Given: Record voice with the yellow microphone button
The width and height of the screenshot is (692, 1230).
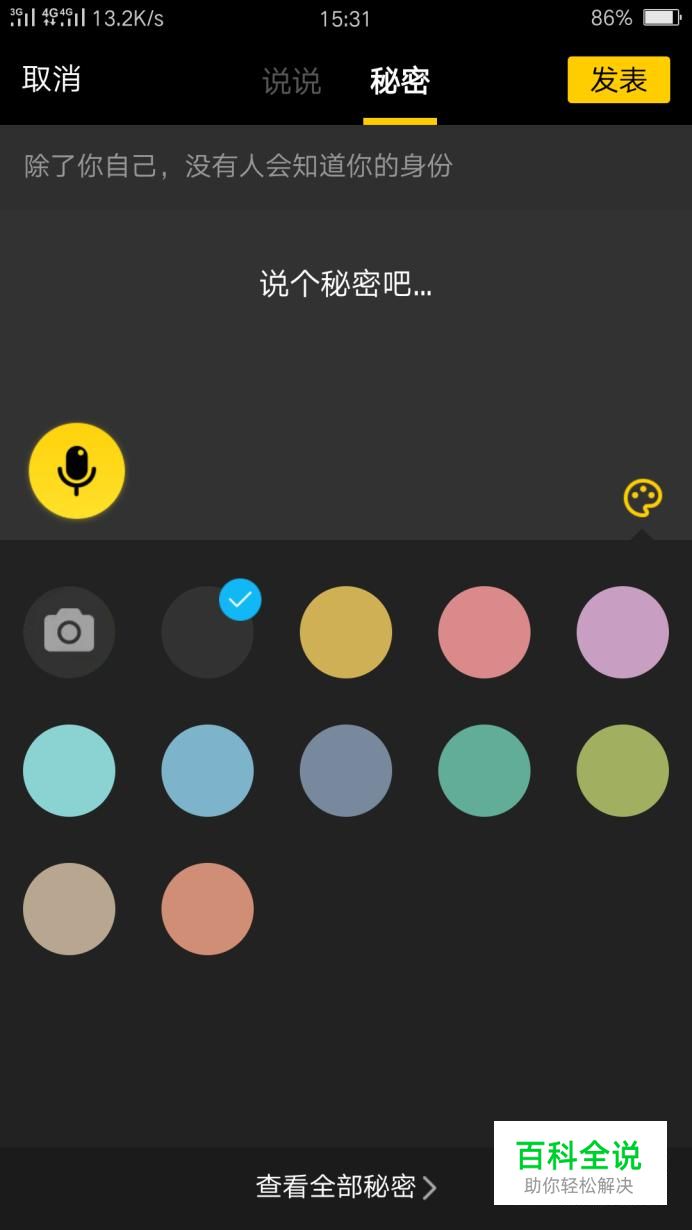Looking at the screenshot, I should point(77,471).
